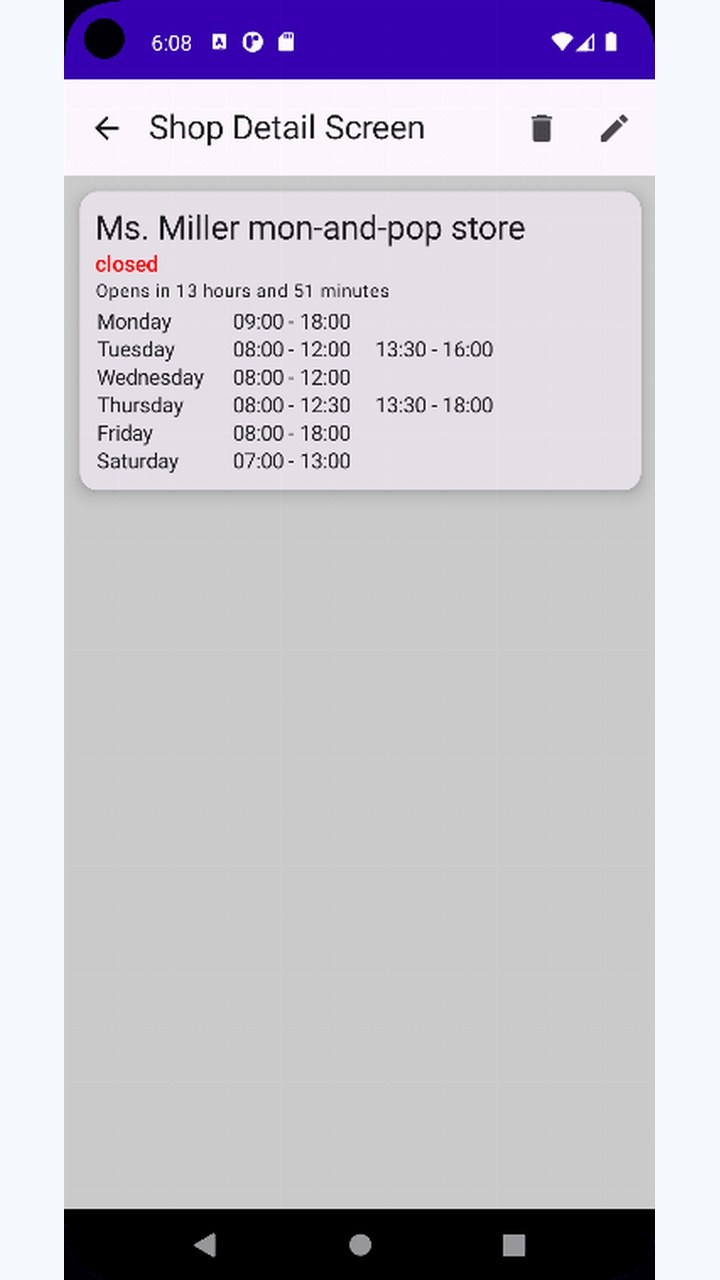Tap the system home button
Image resolution: width=720 pixels, height=1280 pixels.
[x=360, y=1244]
